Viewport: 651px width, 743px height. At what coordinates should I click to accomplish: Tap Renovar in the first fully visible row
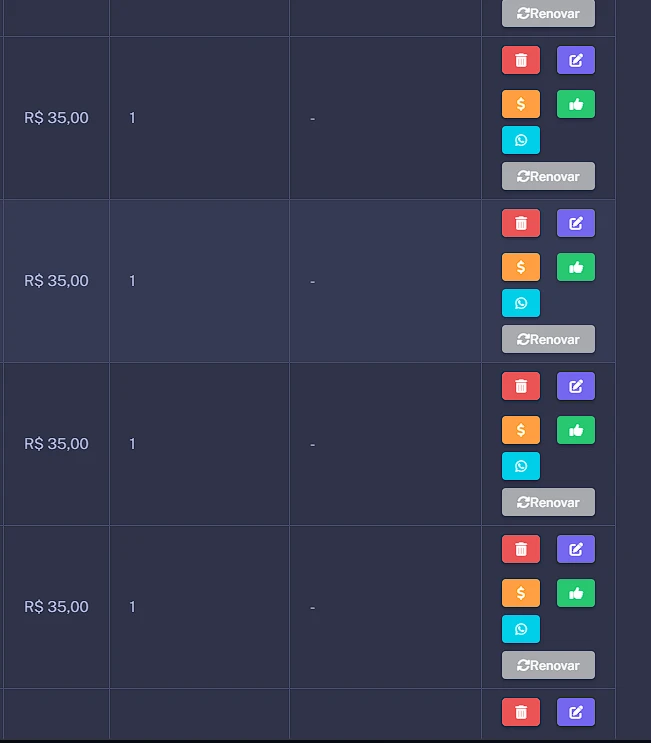click(x=548, y=176)
